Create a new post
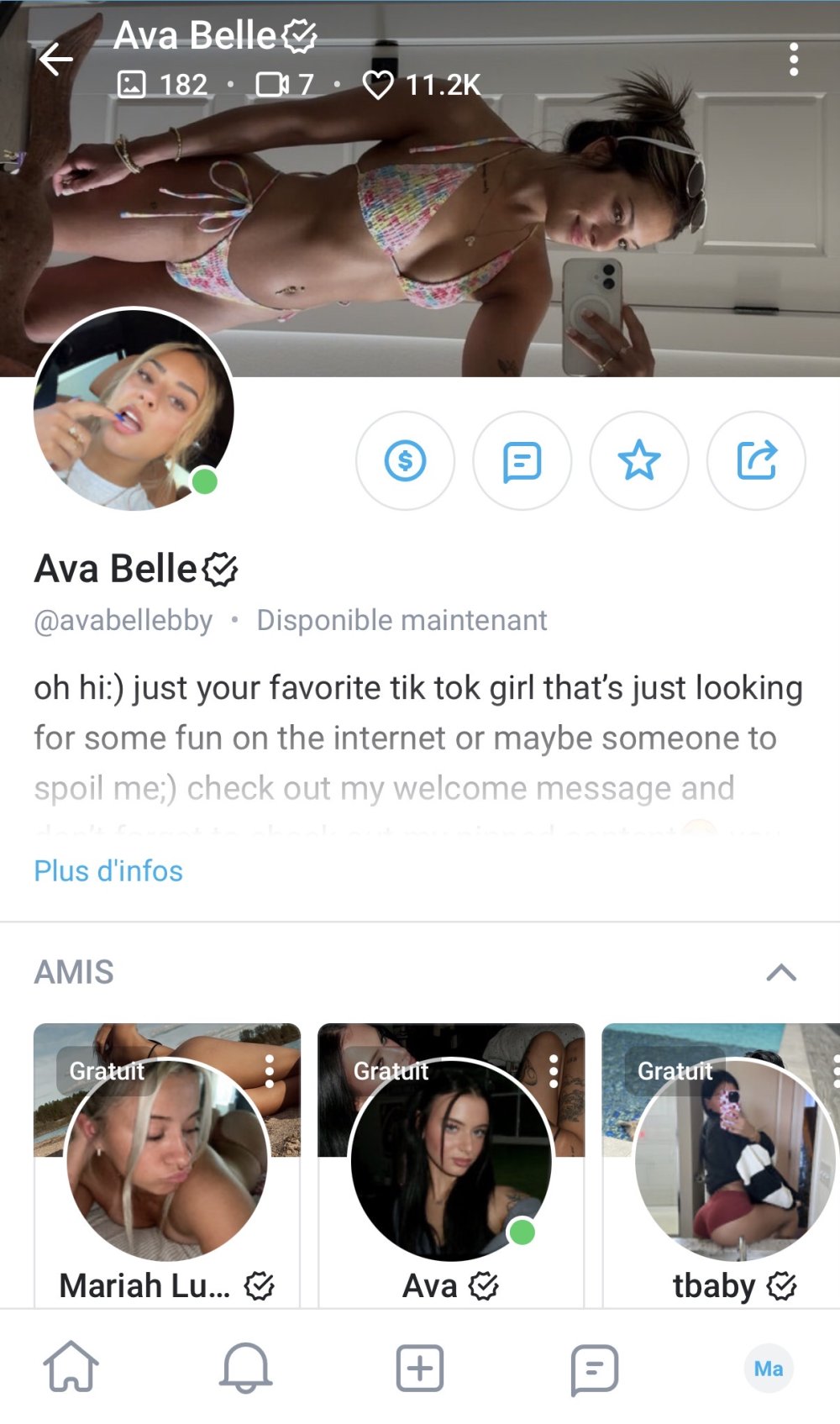 point(420,1367)
